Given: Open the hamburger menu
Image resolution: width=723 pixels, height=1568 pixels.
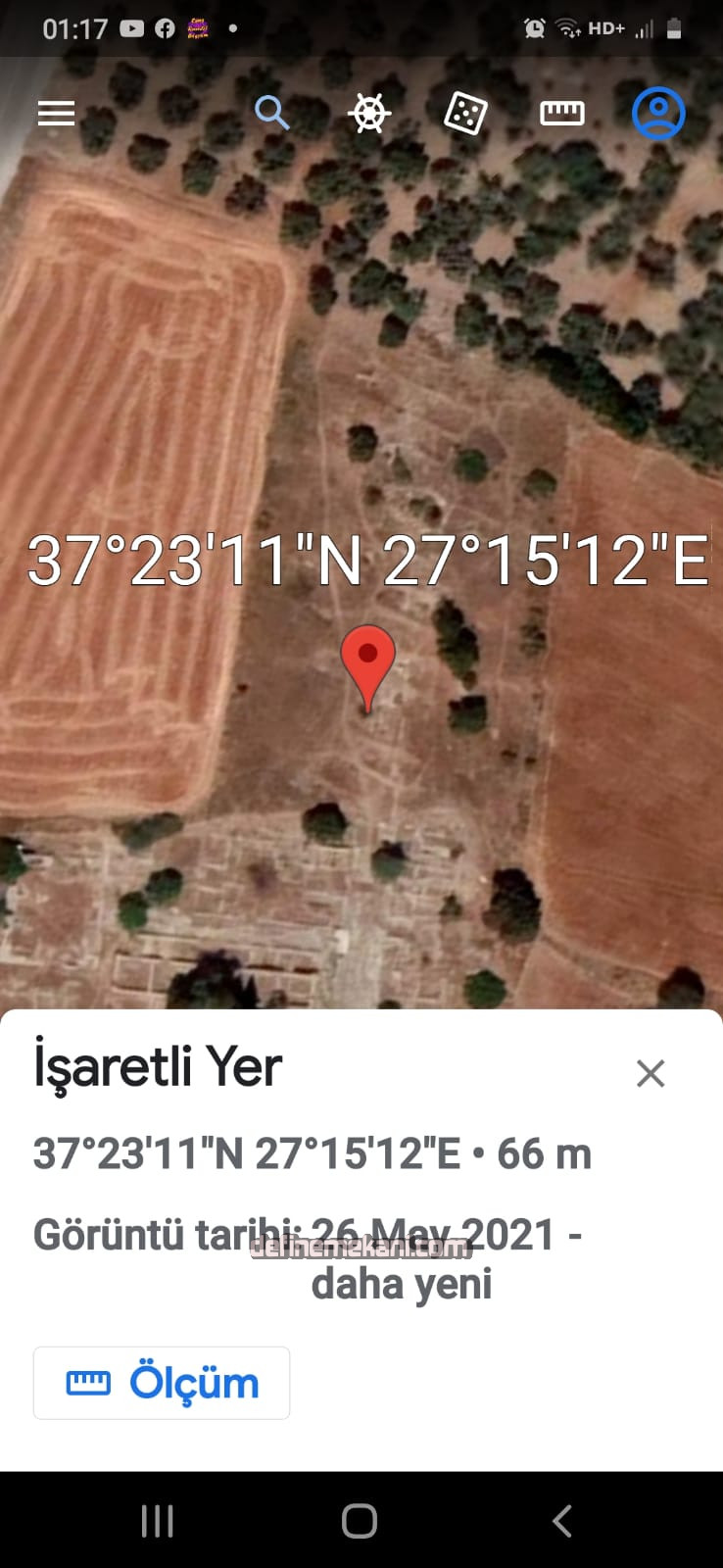Looking at the screenshot, I should pos(56,114).
